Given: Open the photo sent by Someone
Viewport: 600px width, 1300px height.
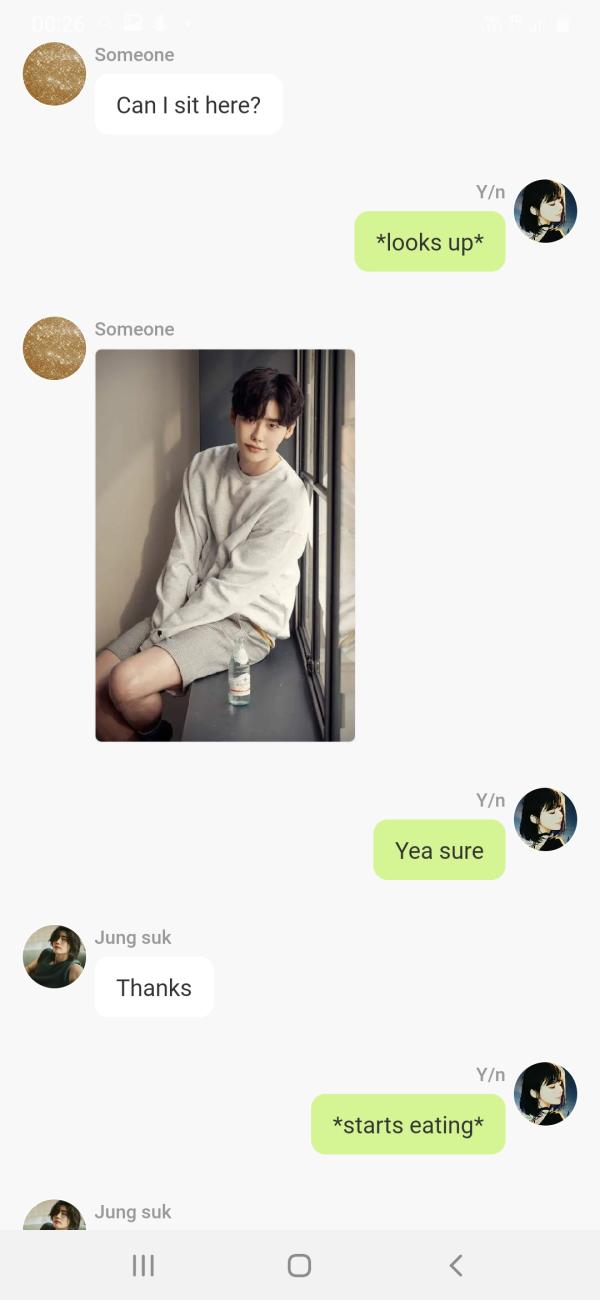Looking at the screenshot, I should 225,545.
